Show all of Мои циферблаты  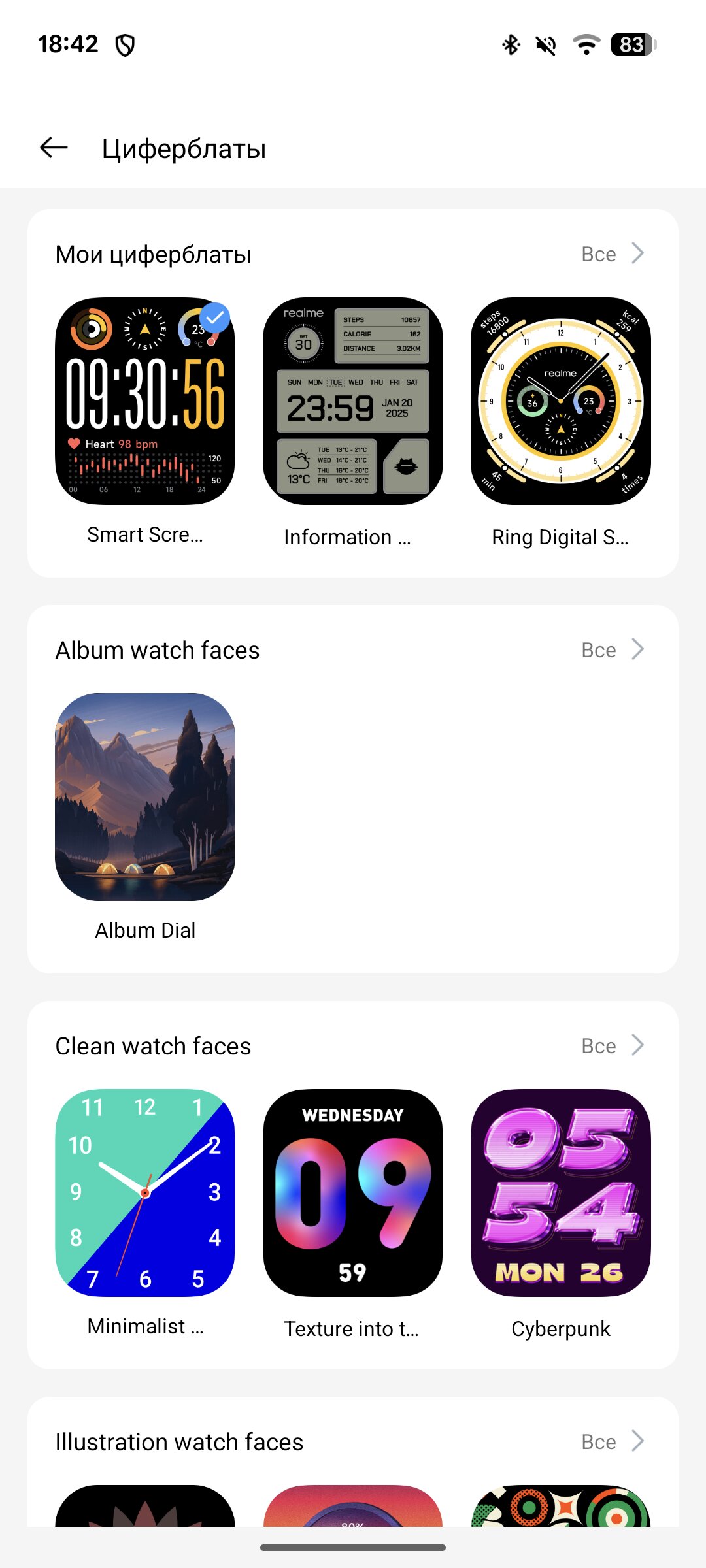click(x=613, y=253)
